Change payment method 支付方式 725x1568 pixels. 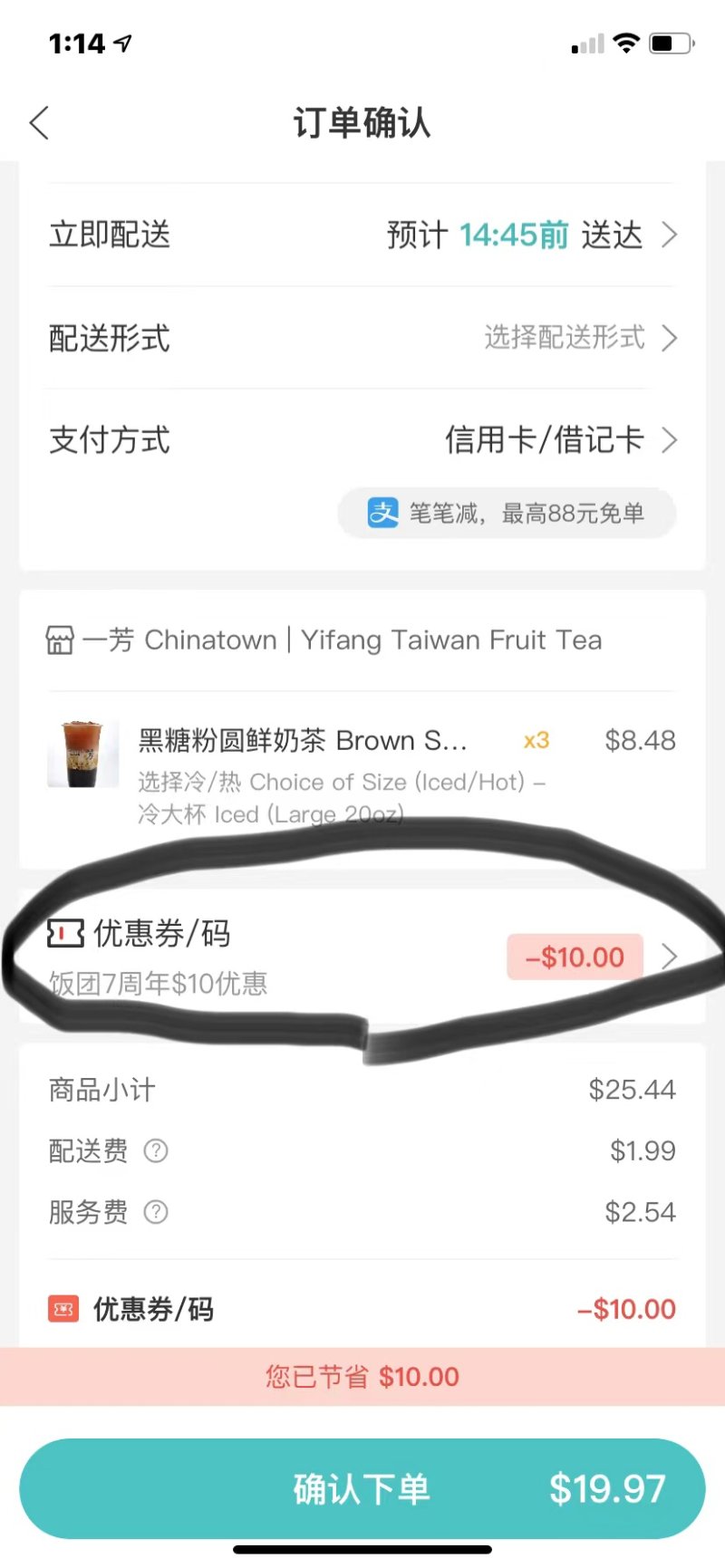coord(362,440)
